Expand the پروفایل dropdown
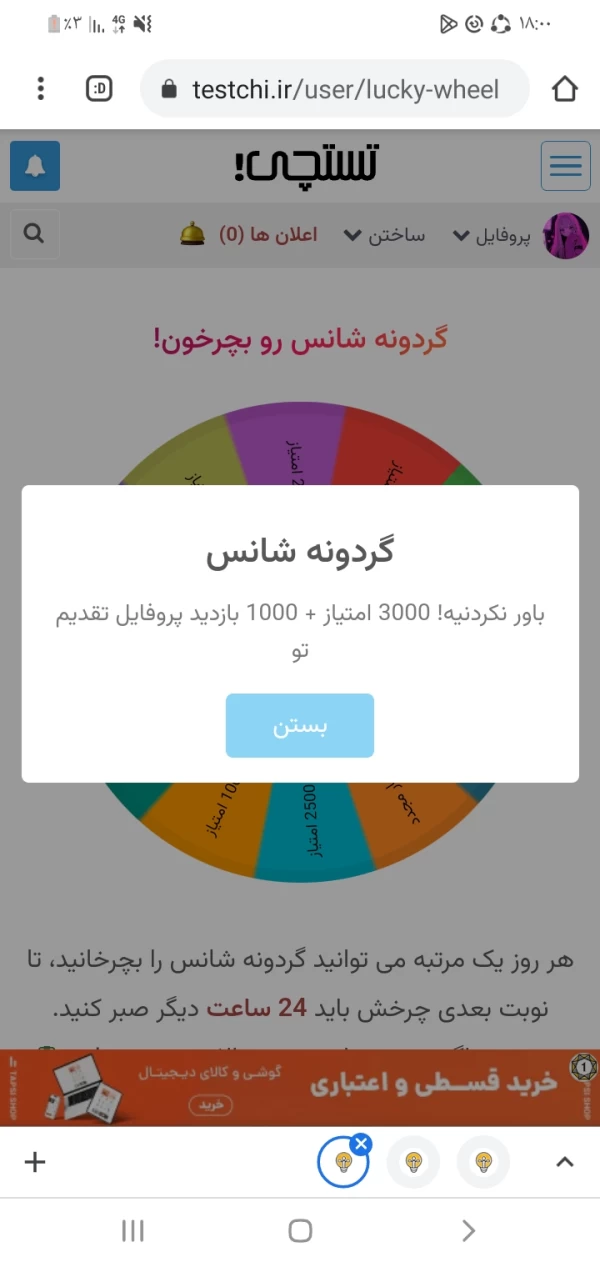Viewport: 600px width, 1267px height. pos(490,235)
